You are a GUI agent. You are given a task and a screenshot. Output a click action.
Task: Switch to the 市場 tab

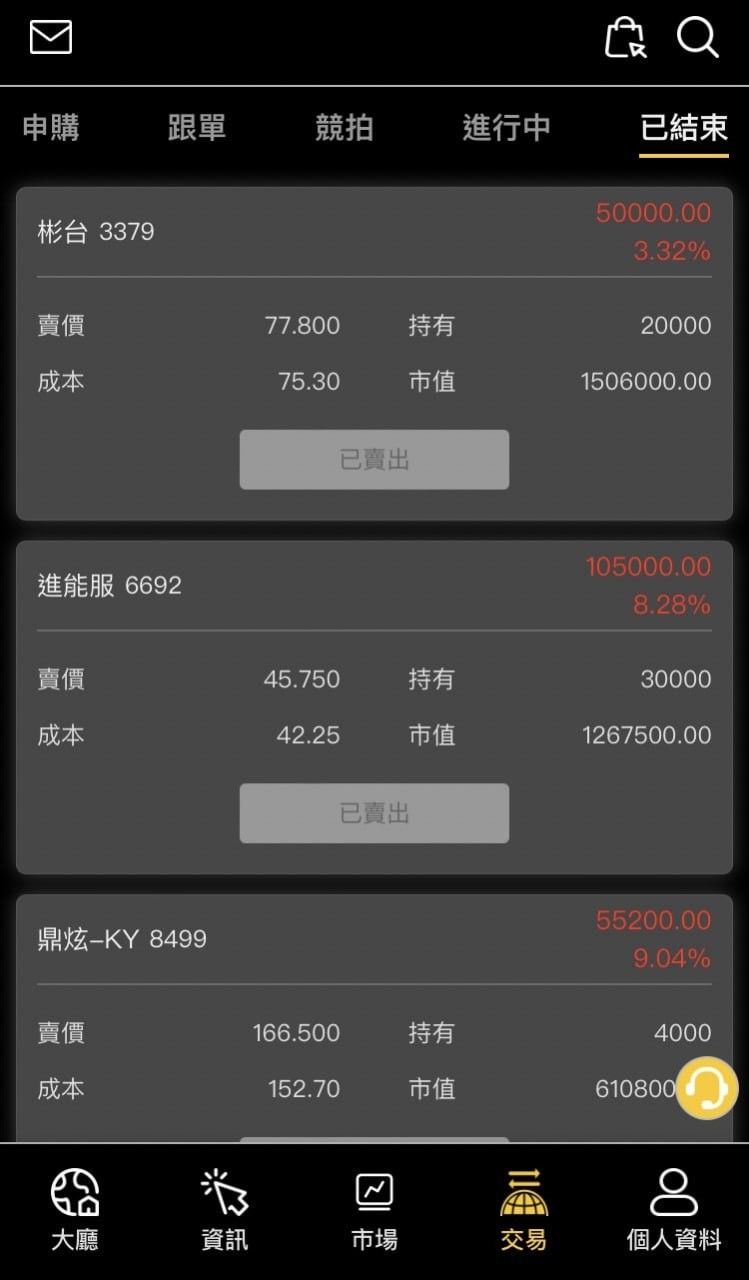[x=374, y=1210]
